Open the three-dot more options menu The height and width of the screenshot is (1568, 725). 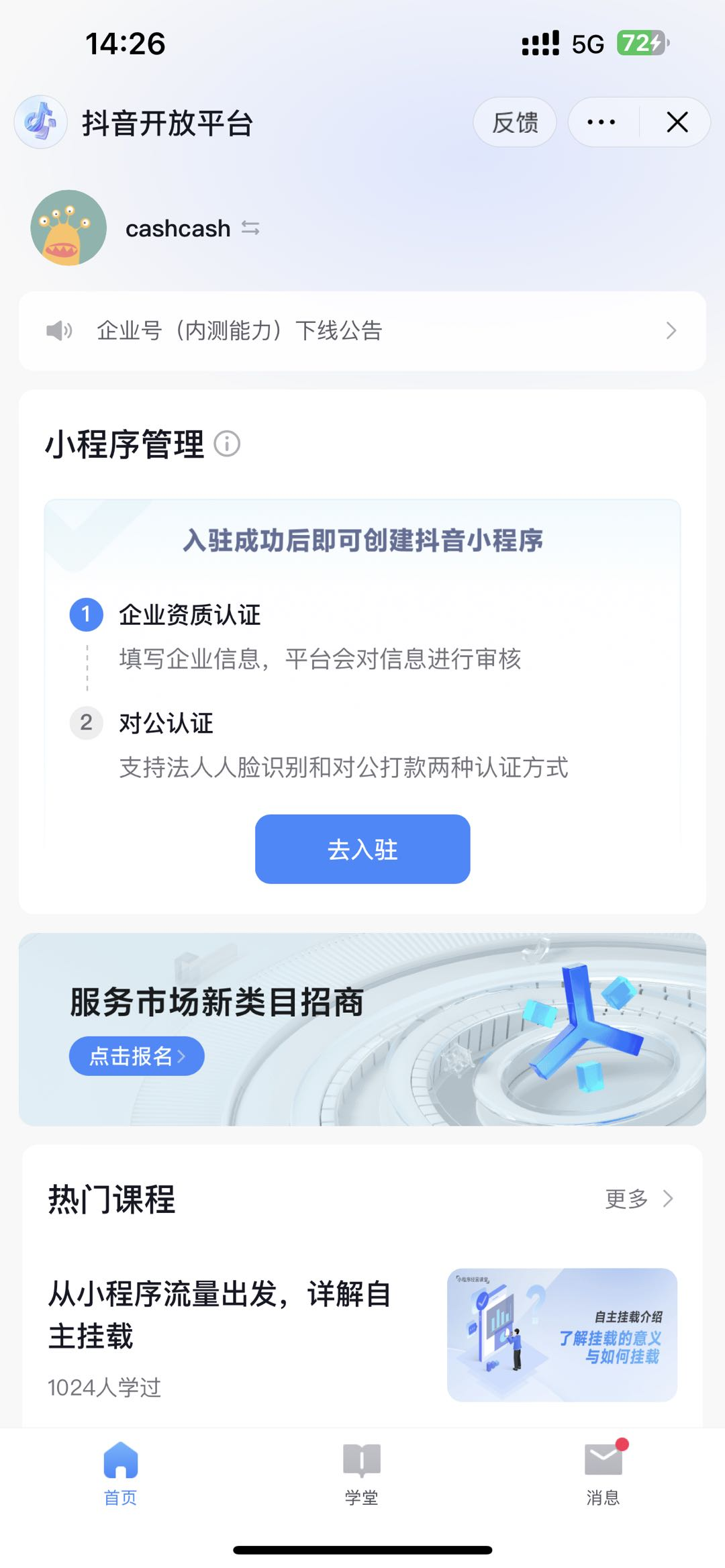pyautogui.click(x=601, y=122)
